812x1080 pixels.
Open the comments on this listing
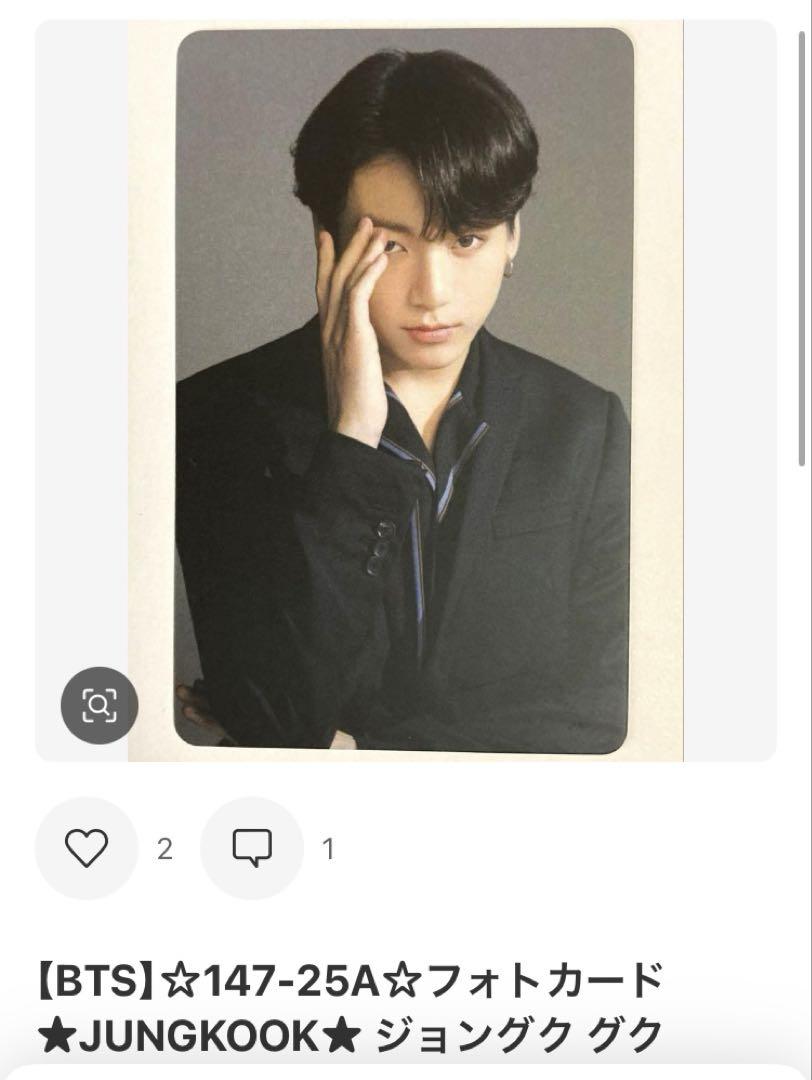[x=251, y=849]
